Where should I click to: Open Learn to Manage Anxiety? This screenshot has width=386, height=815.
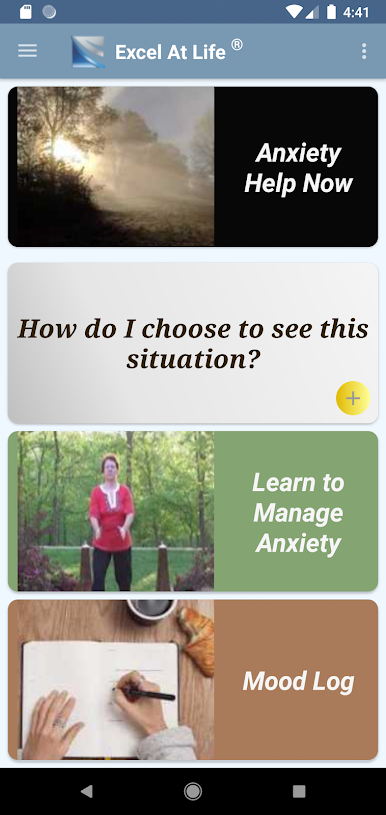coord(193,511)
